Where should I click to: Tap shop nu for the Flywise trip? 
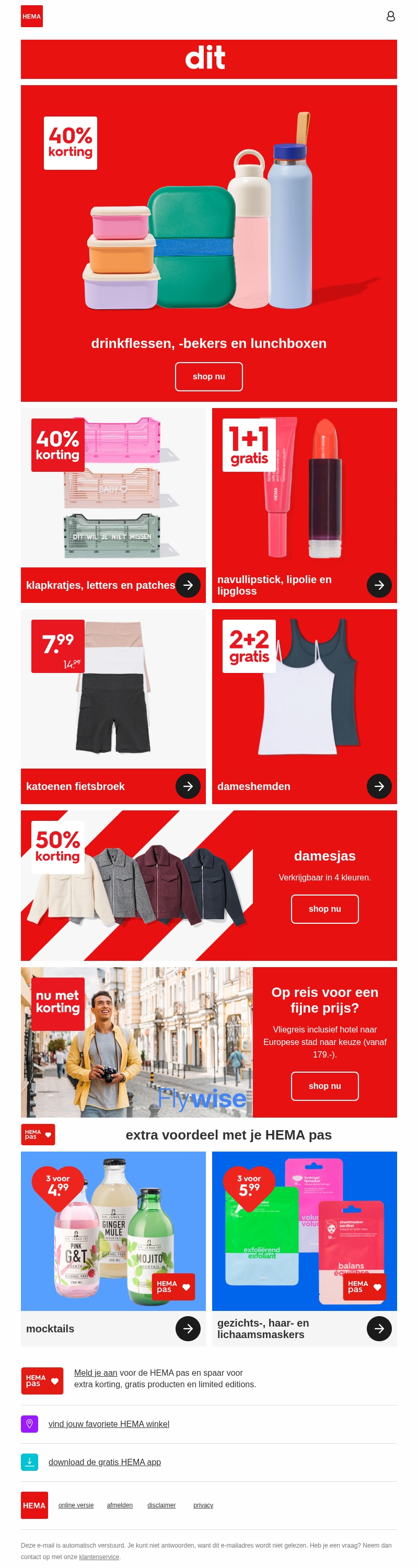324,1085
